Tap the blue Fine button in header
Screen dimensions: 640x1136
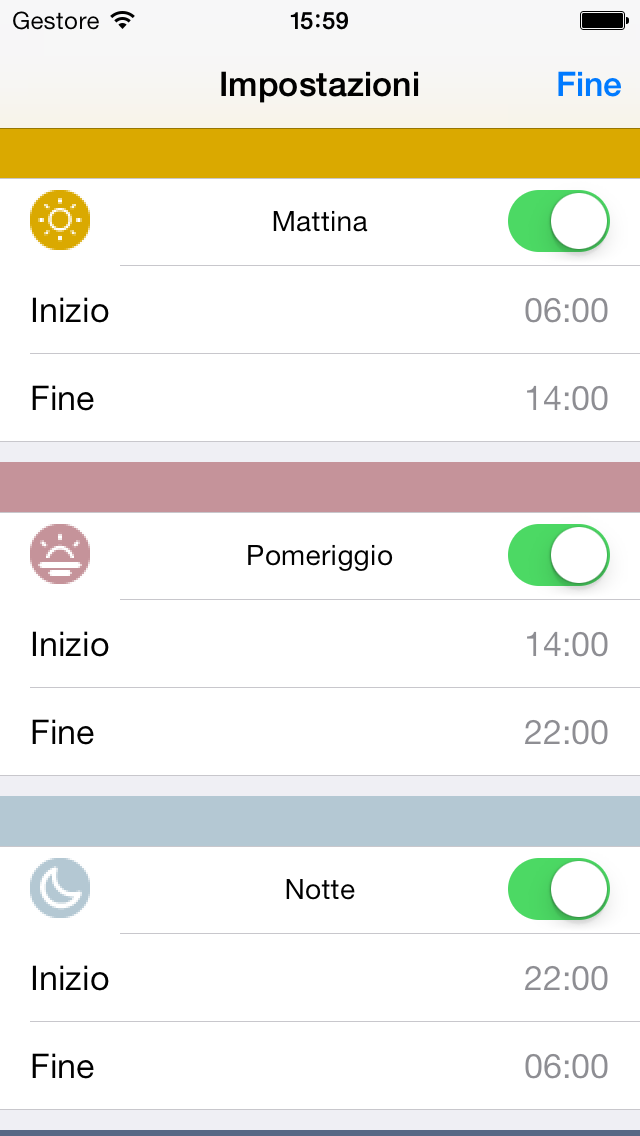click(589, 85)
